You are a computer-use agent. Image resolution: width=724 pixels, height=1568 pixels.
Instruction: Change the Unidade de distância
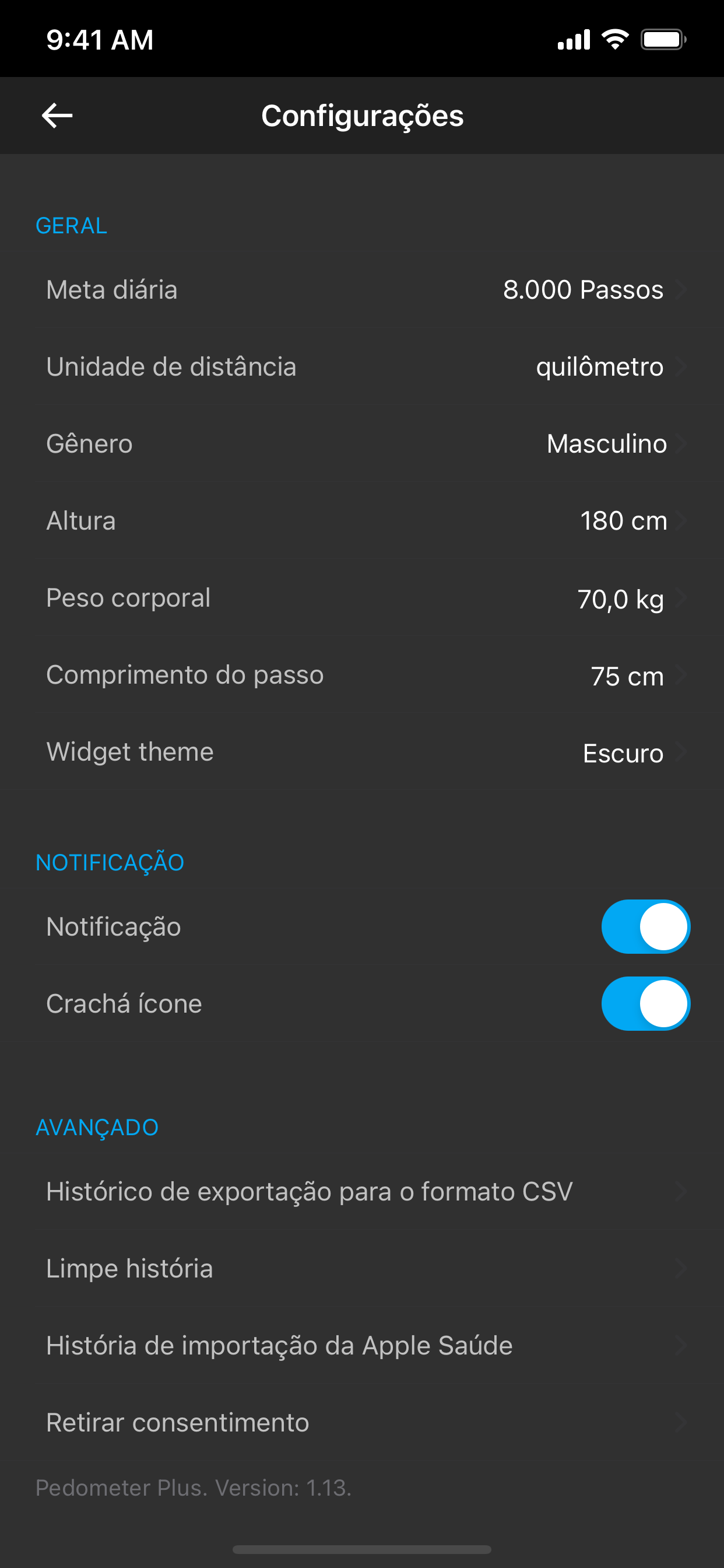[x=362, y=367]
